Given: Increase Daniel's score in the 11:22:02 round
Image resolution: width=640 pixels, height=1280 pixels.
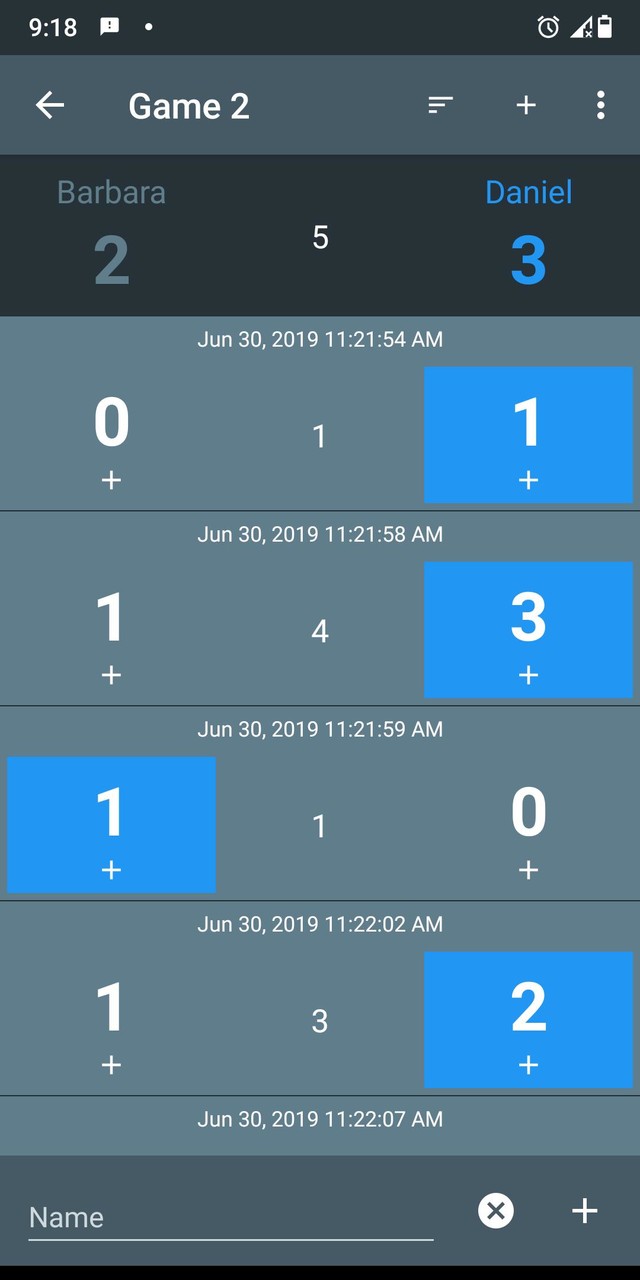Looking at the screenshot, I should point(528,1066).
